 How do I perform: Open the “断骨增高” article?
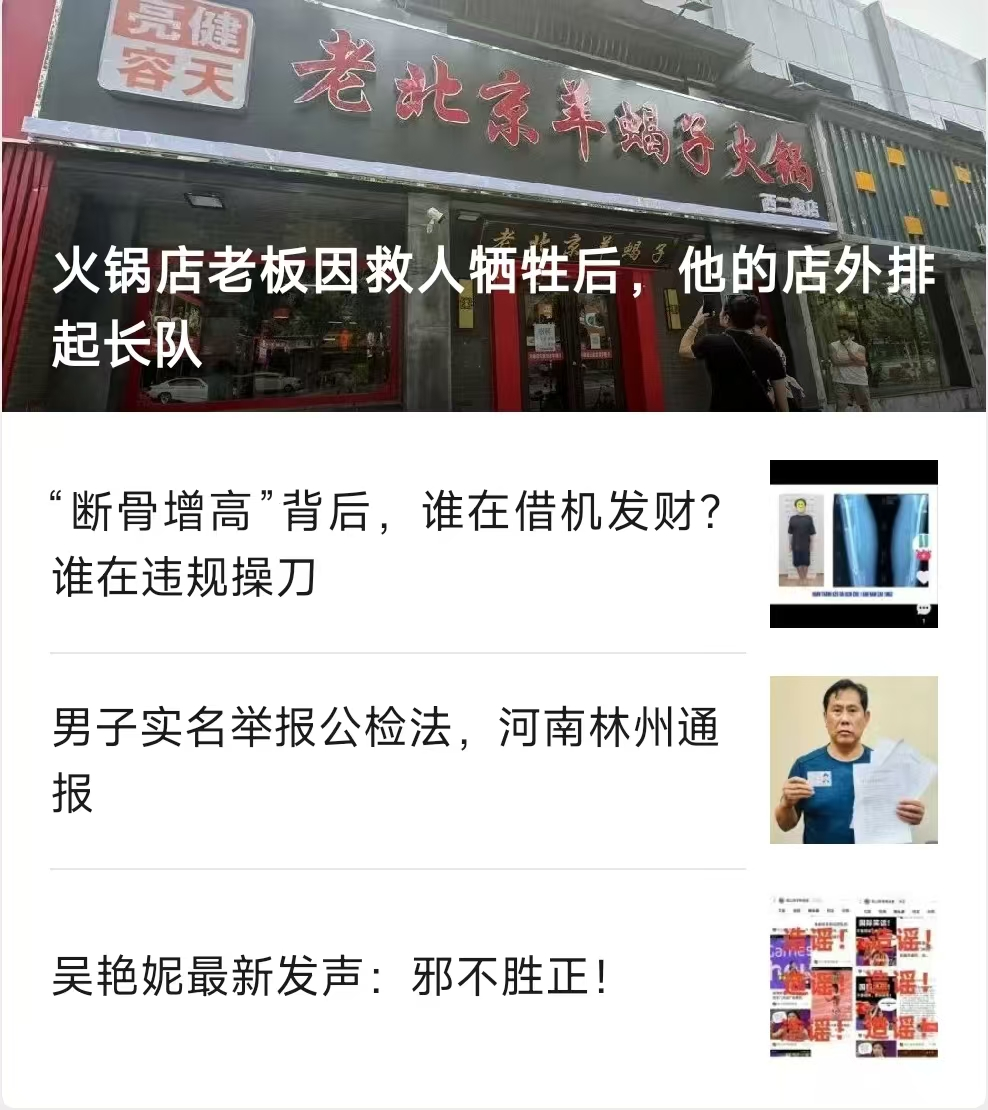pos(388,545)
